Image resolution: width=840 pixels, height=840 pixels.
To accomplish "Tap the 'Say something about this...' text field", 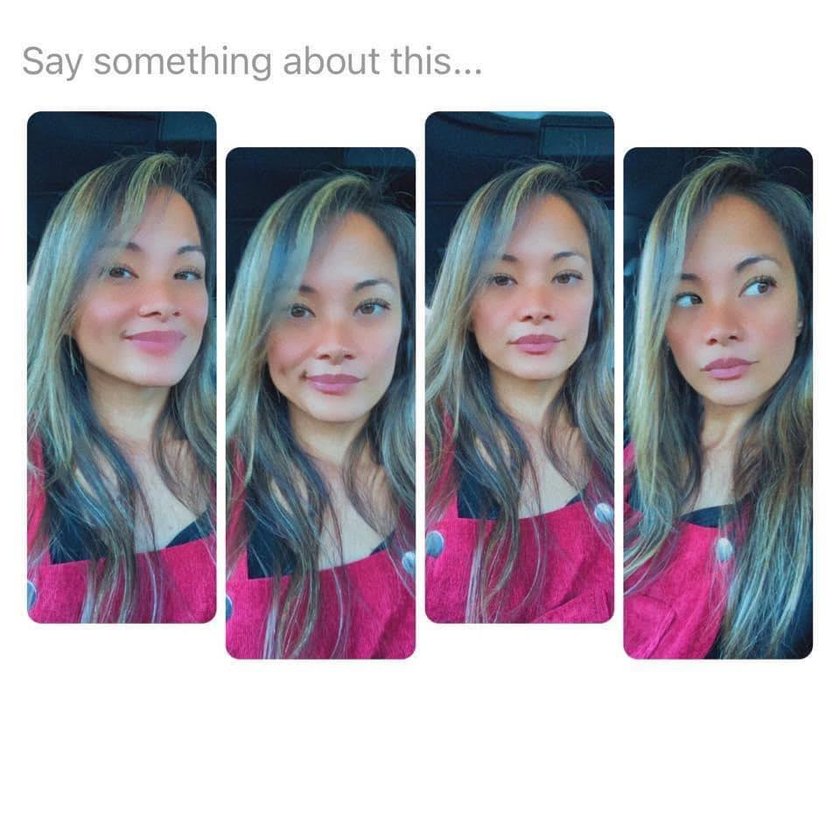I will point(252,62).
